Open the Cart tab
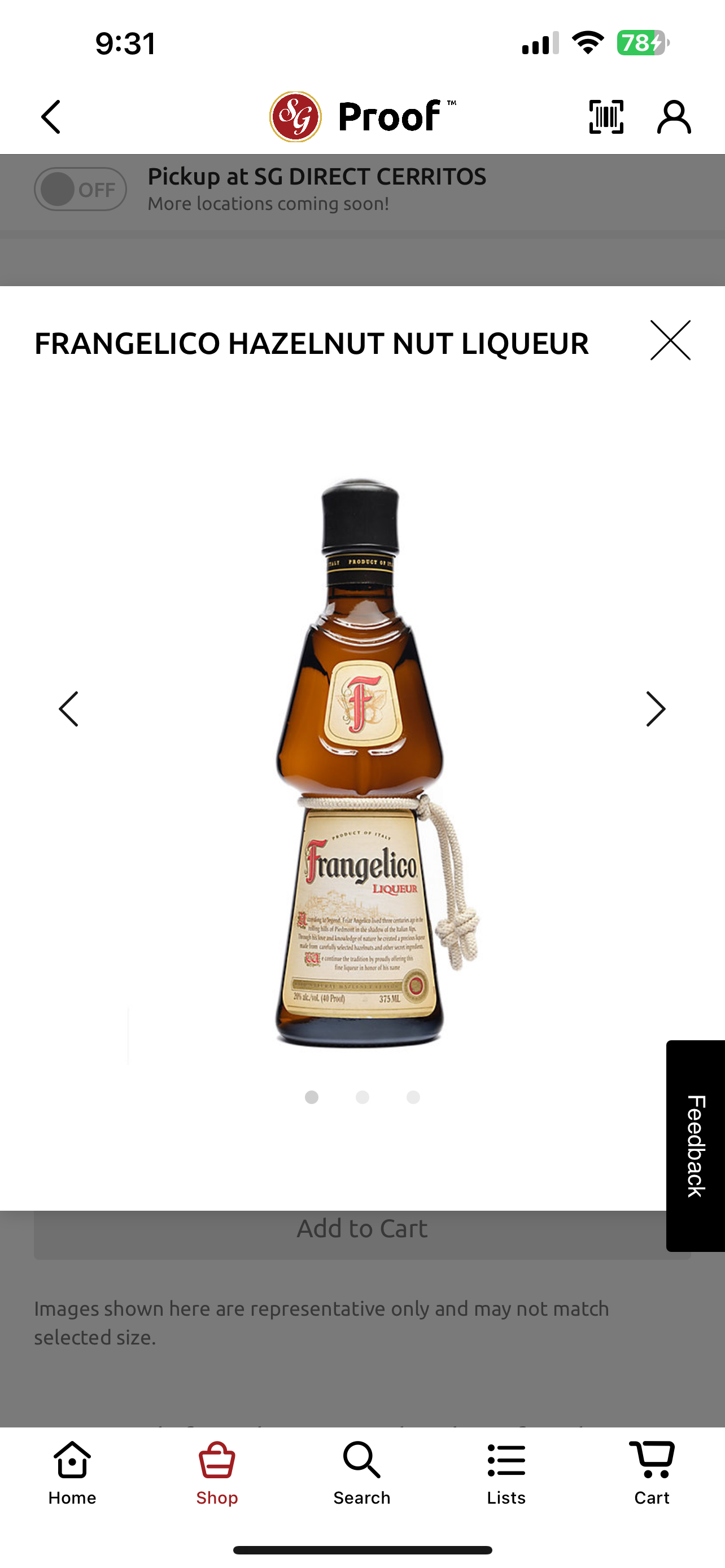 (652, 1471)
